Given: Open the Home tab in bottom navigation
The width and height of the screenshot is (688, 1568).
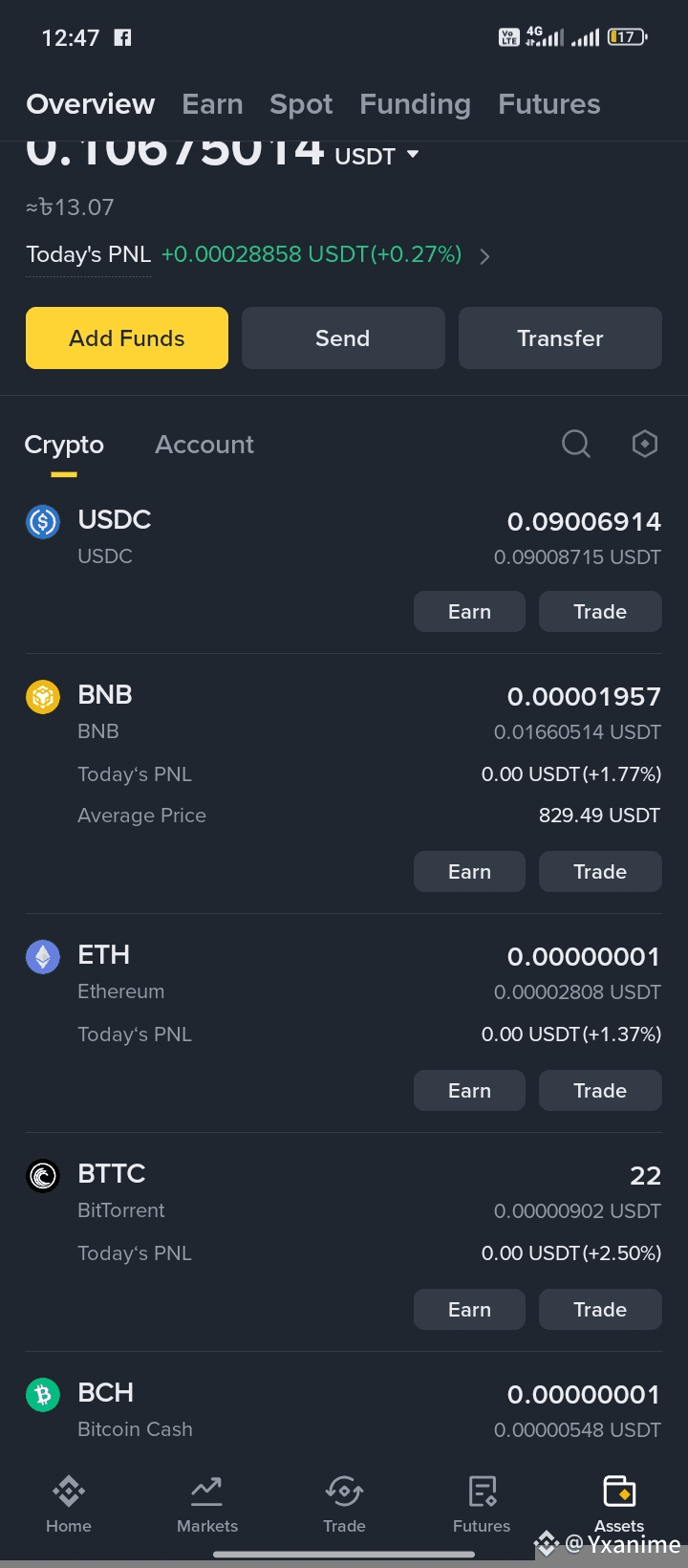Looking at the screenshot, I should [x=69, y=1503].
